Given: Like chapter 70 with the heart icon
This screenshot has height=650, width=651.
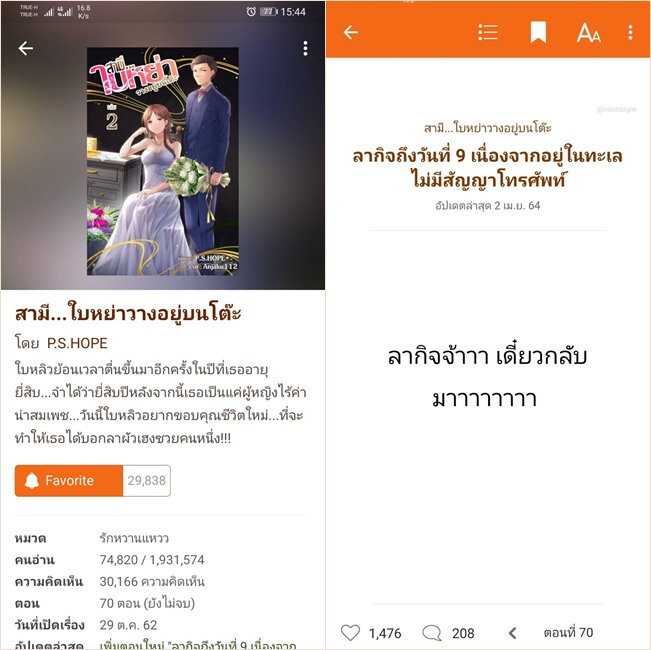Looking at the screenshot, I should click(x=350, y=632).
